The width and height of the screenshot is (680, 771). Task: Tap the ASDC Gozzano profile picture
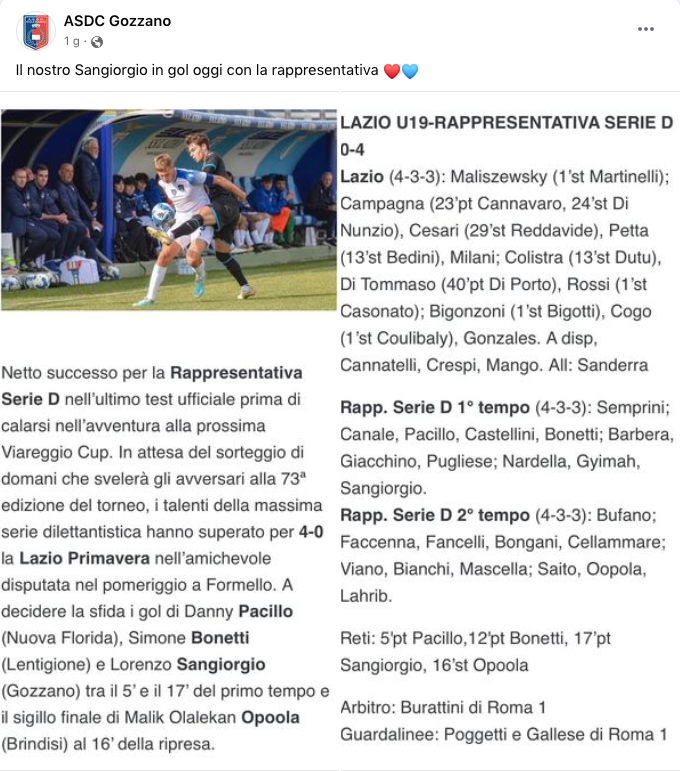pyautogui.click(x=34, y=31)
